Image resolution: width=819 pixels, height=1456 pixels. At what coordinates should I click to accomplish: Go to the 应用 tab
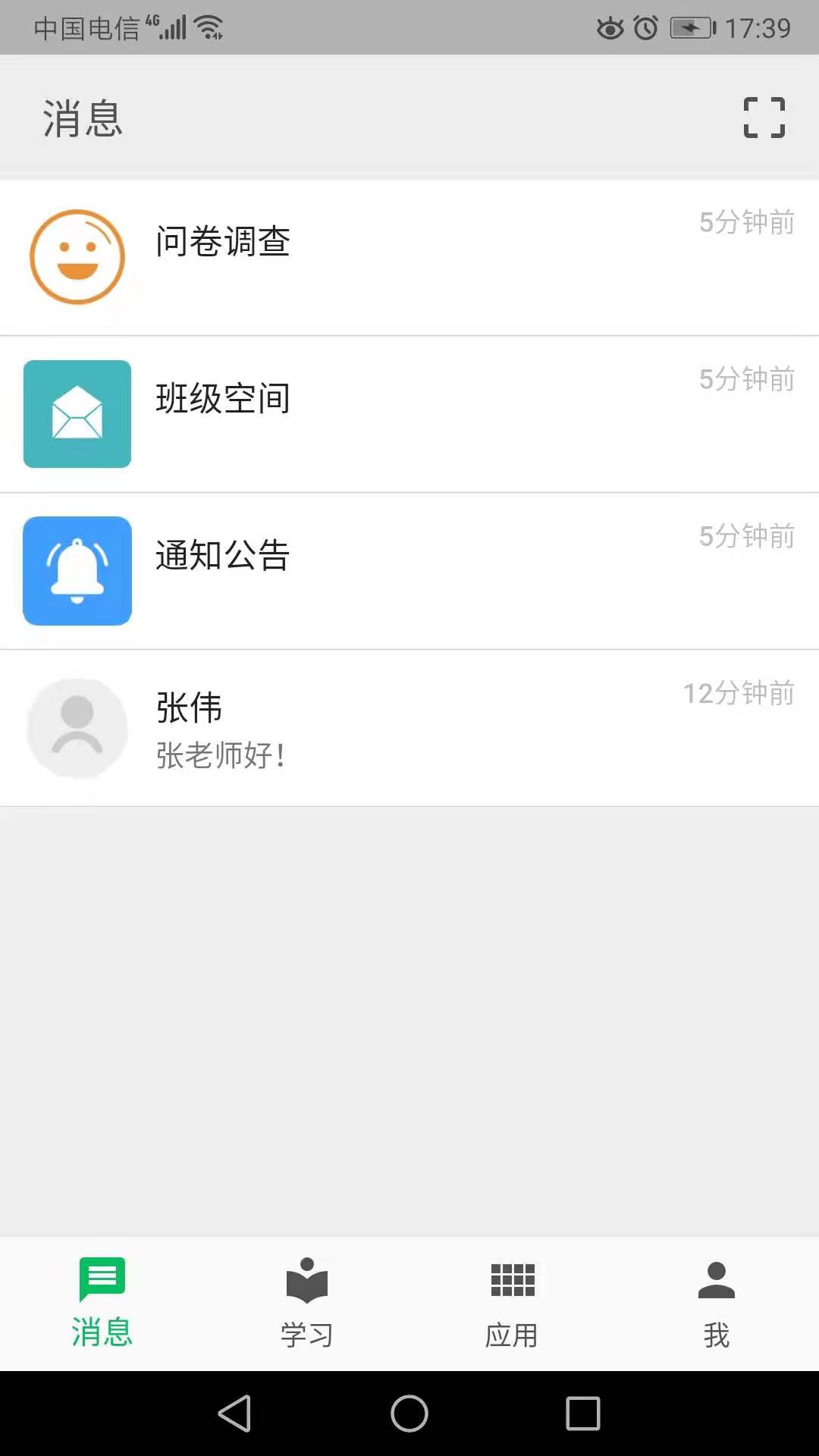[512, 1303]
